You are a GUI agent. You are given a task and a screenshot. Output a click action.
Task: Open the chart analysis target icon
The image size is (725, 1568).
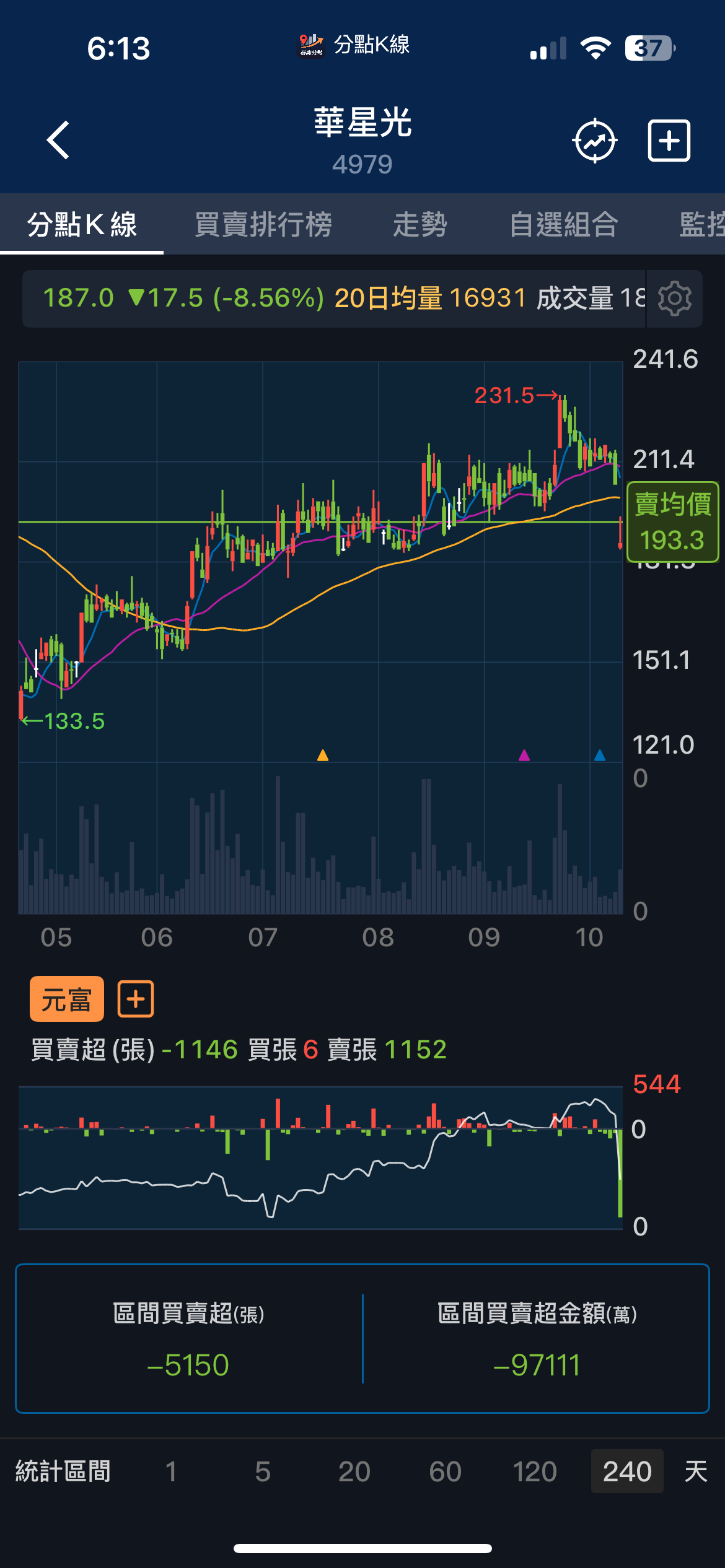[x=594, y=141]
